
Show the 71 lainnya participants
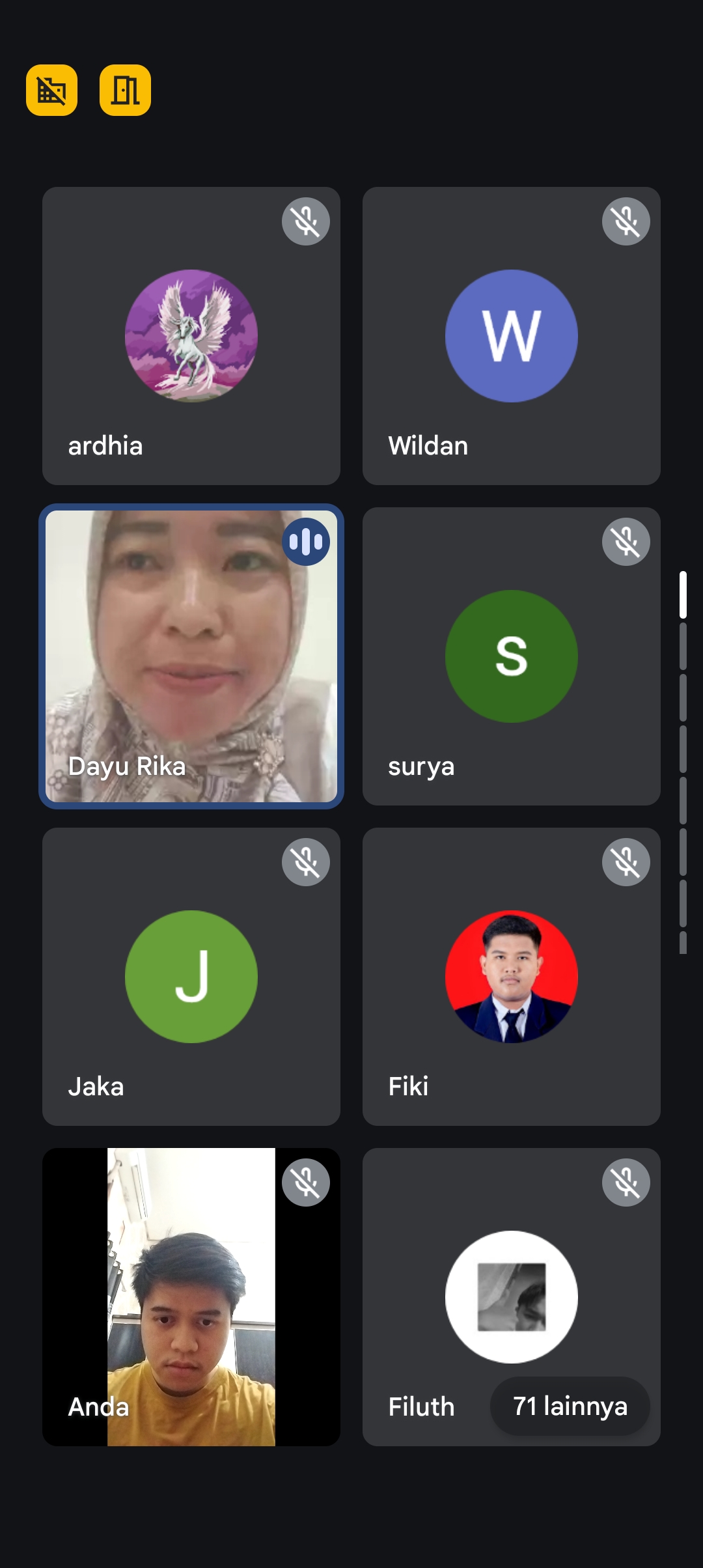570,1407
